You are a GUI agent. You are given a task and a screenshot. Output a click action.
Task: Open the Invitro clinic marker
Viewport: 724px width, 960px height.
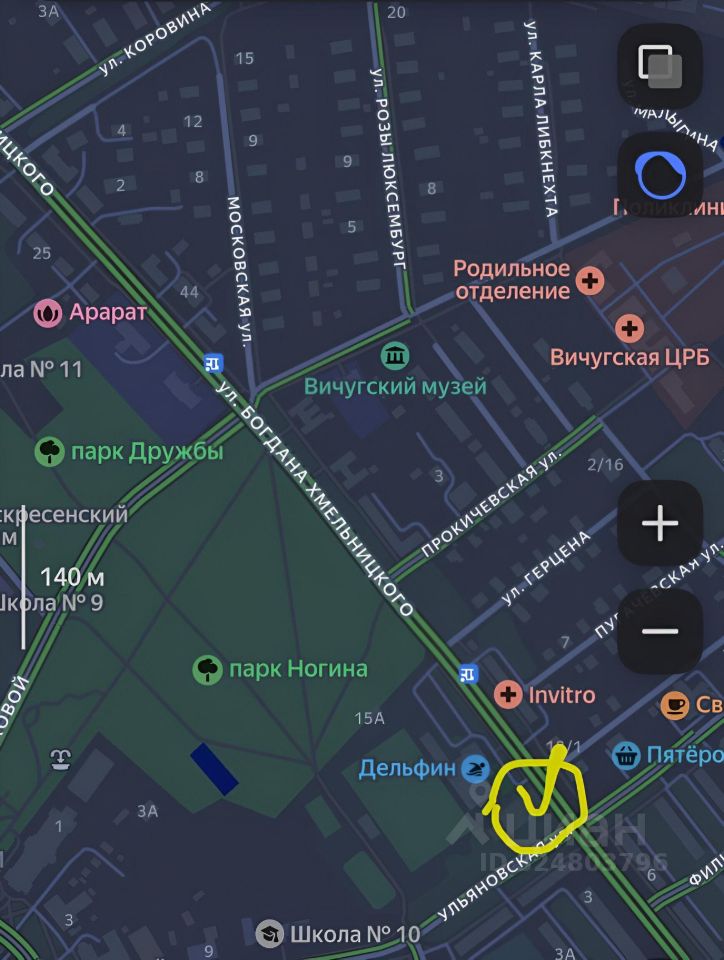pyautogui.click(x=508, y=694)
